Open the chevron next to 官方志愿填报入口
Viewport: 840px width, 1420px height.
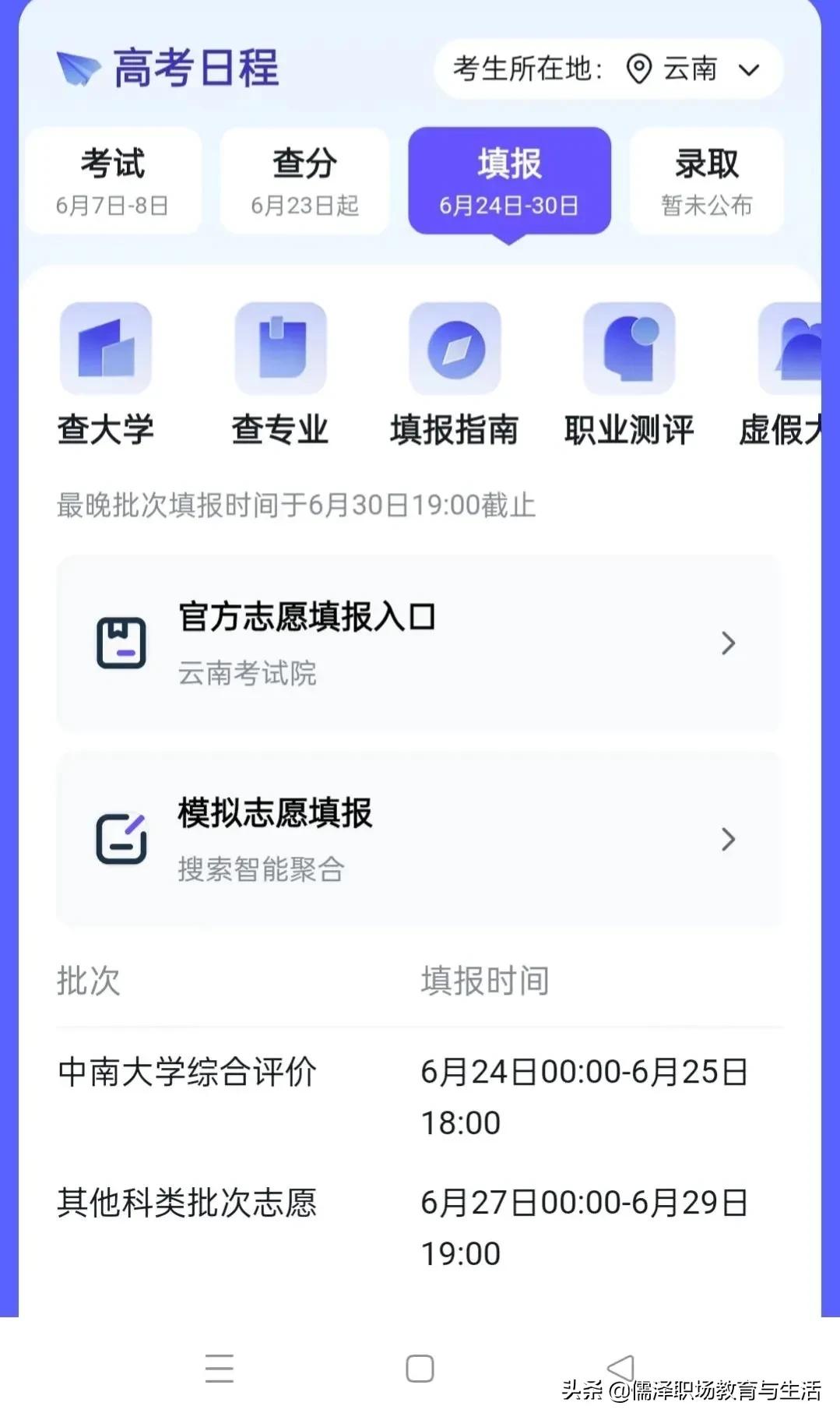click(728, 642)
